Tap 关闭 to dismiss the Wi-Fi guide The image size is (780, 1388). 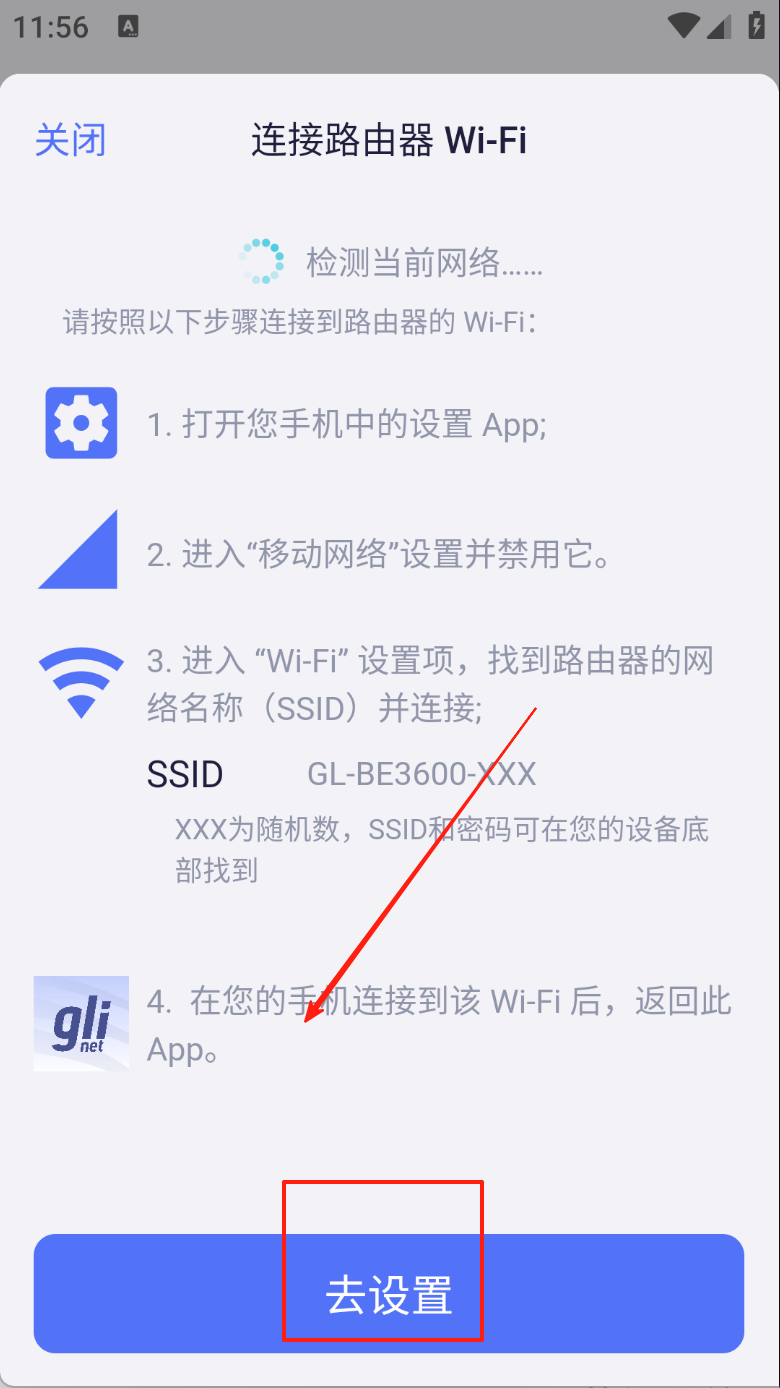70,141
